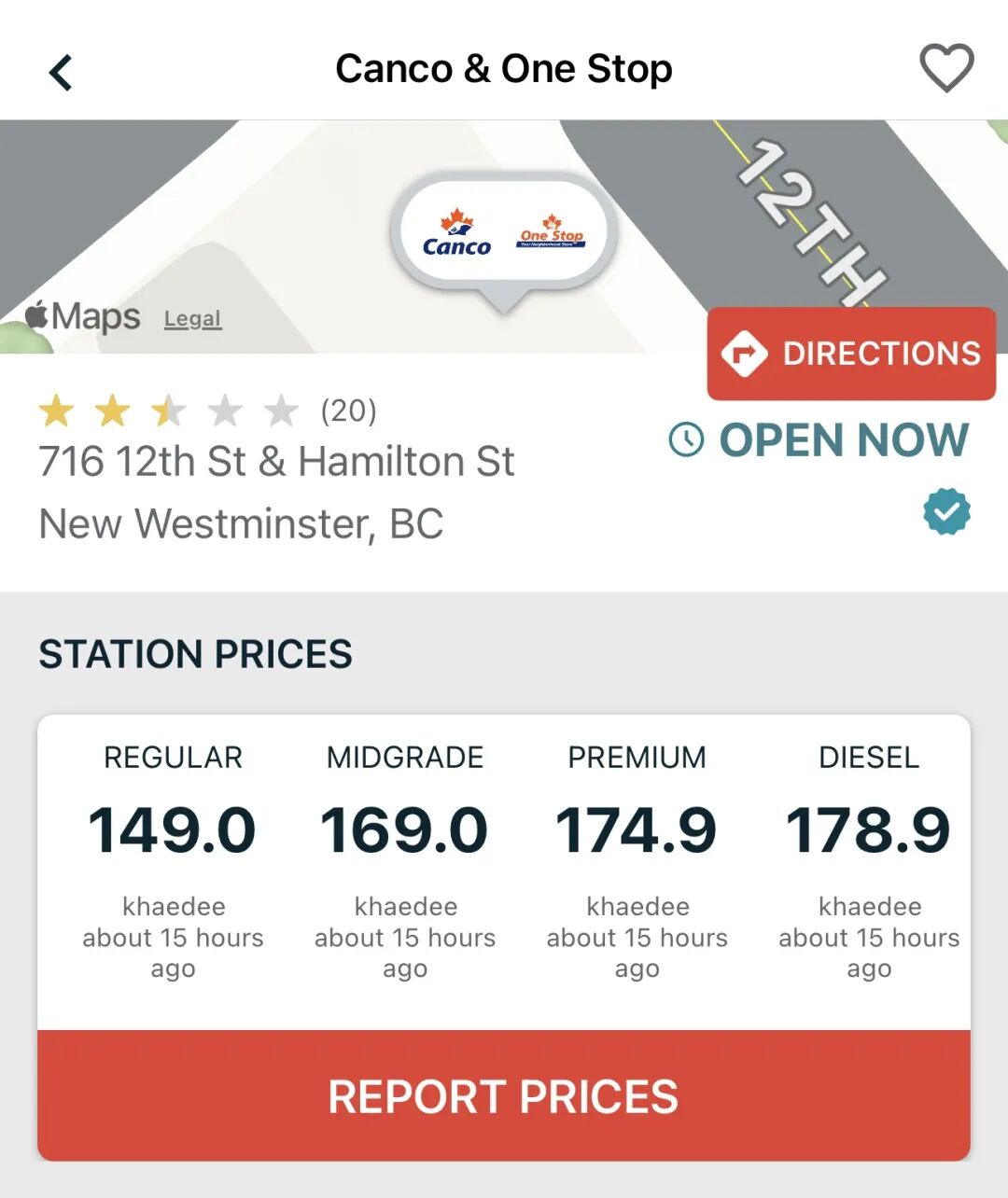This screenshot has width=1008, height=1198.
Task: Get directions to the station
Action: (x=851, y=354)
